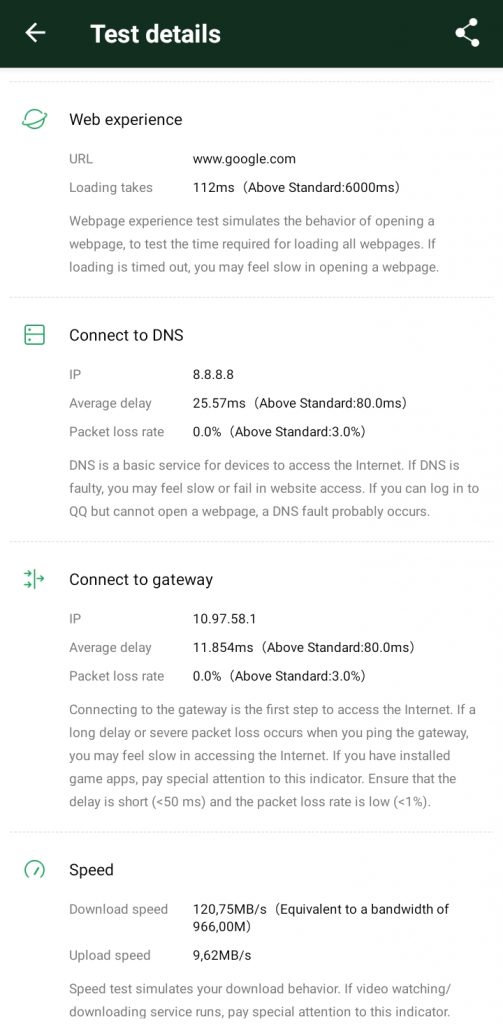Go back using the top-left arrow
503x1024 pixels.
[x=35, y=33]
